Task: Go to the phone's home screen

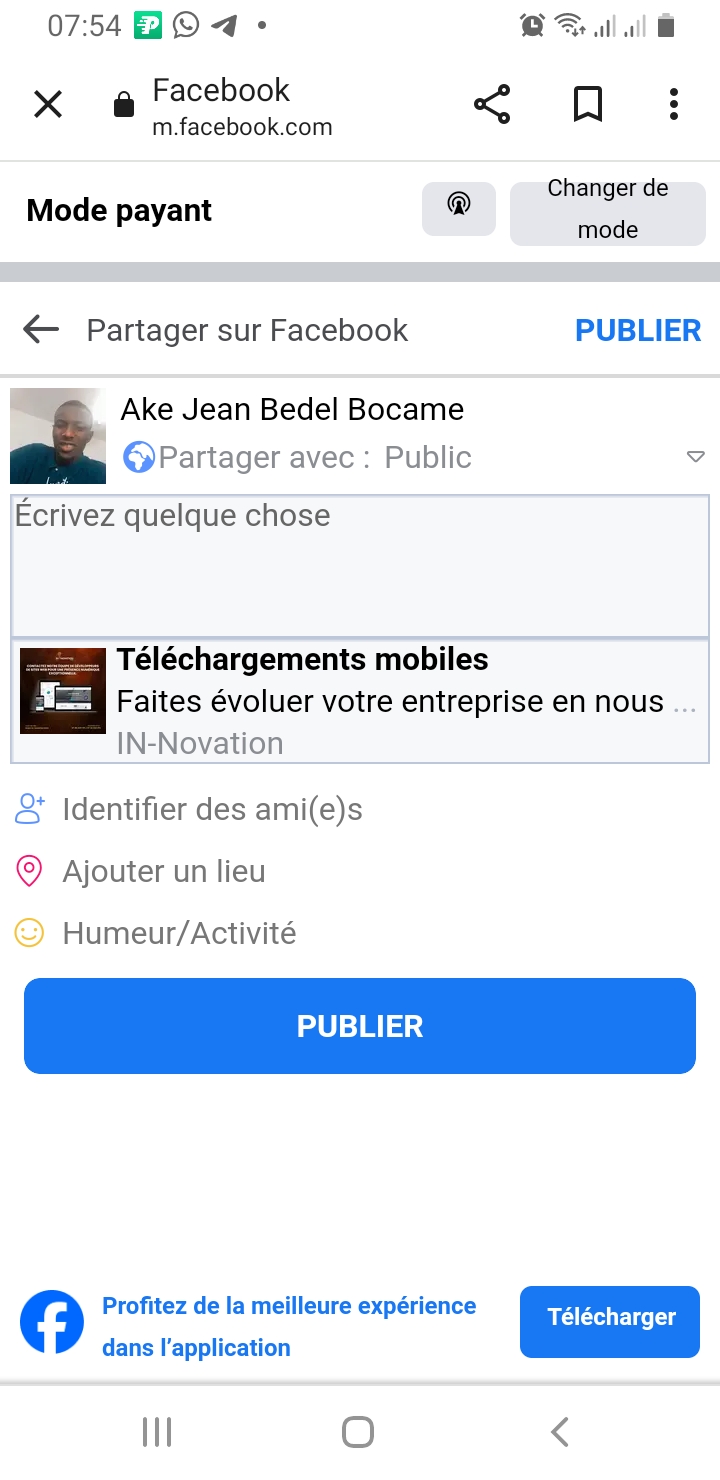Action: [358, 1432]
